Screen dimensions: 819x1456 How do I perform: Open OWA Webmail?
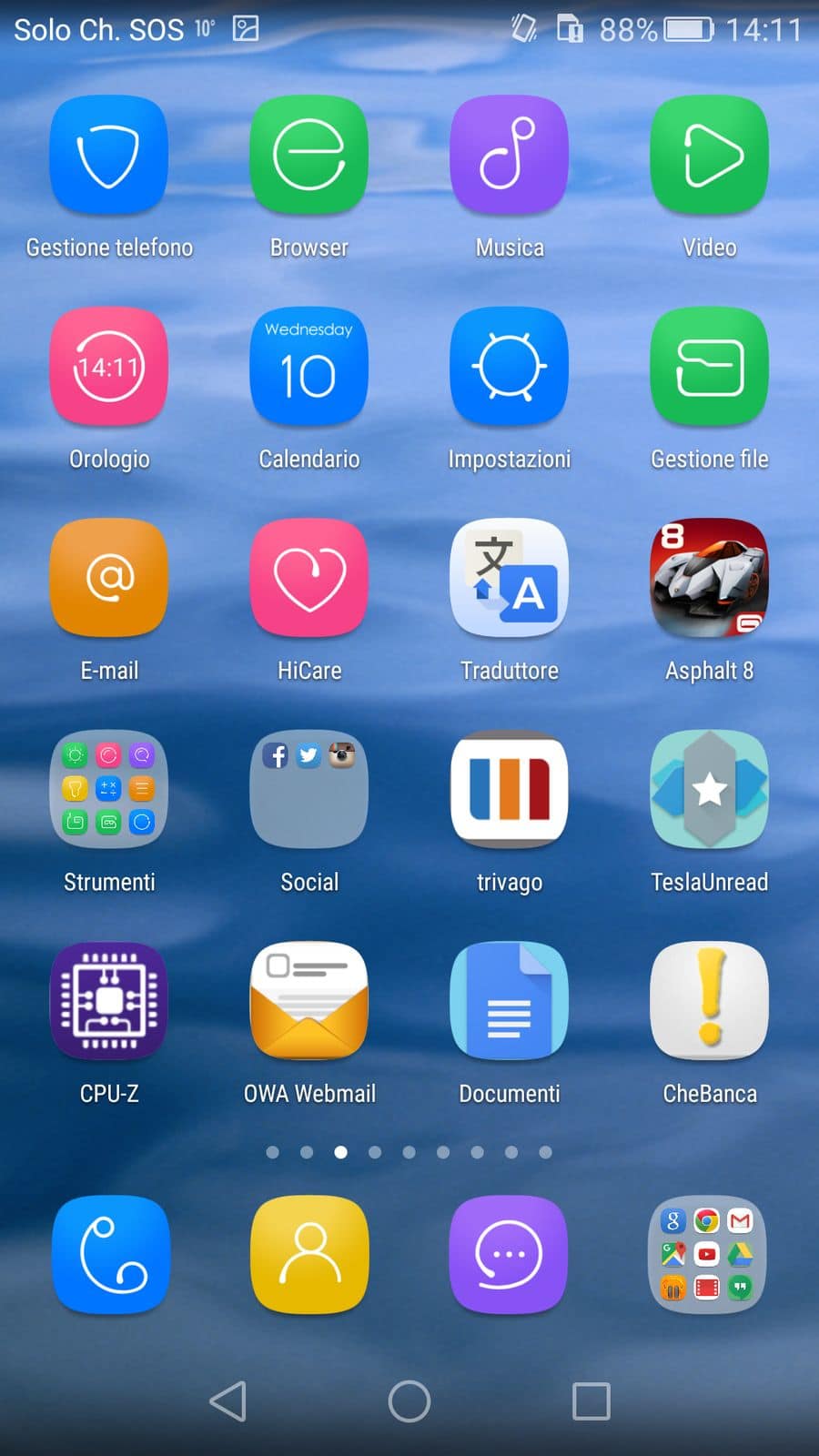(x=309, y=1001)
